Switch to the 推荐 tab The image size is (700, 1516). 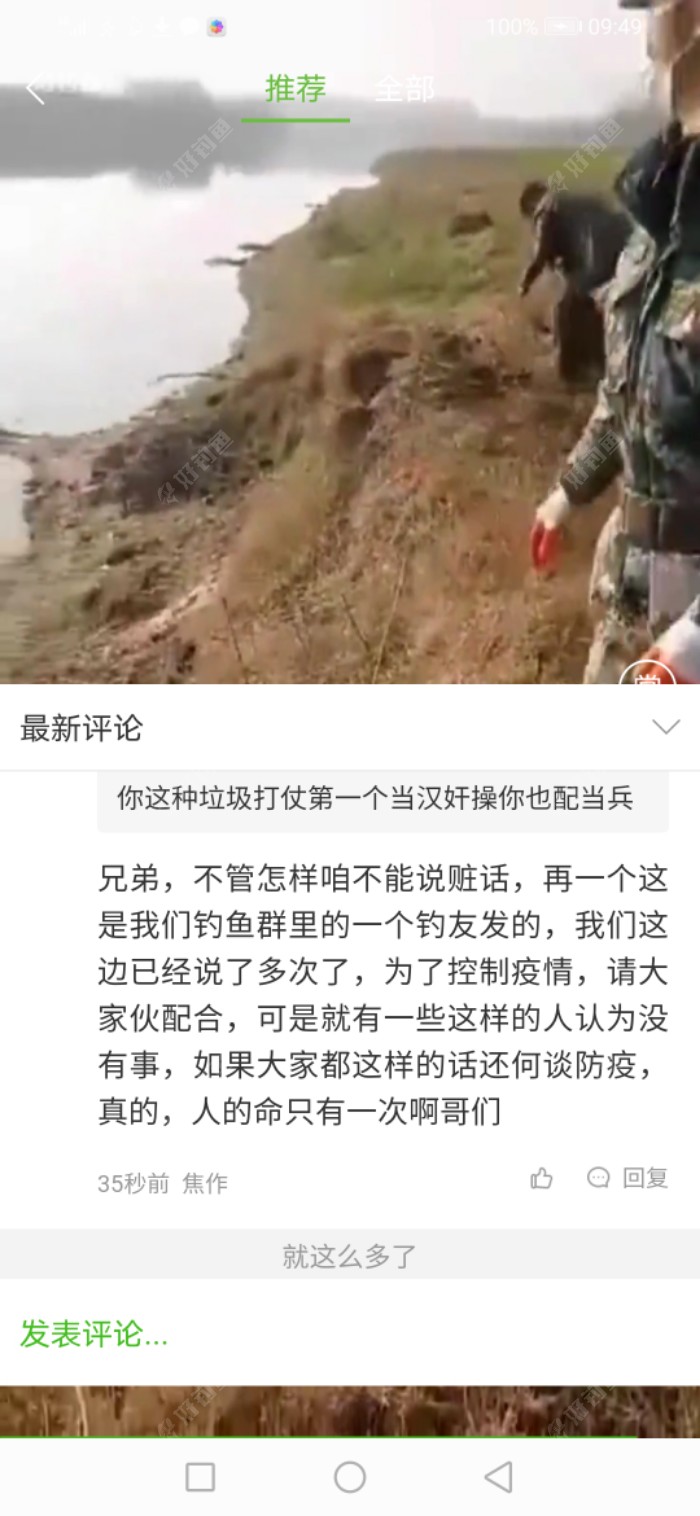point(295,89)
